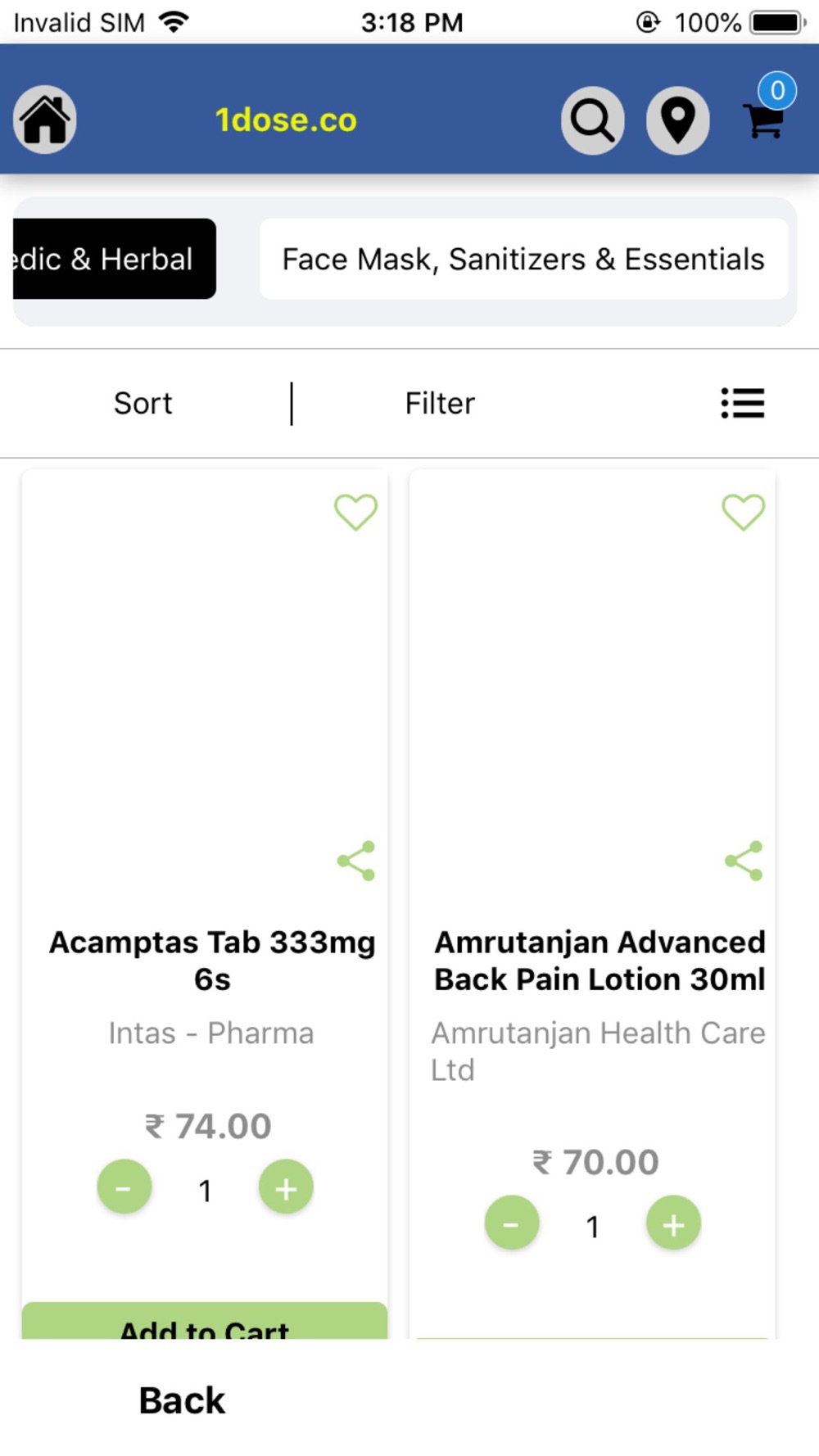Increase quantity of Acamptas Tab
The image size is (819, 1456).
point(286,1187)
